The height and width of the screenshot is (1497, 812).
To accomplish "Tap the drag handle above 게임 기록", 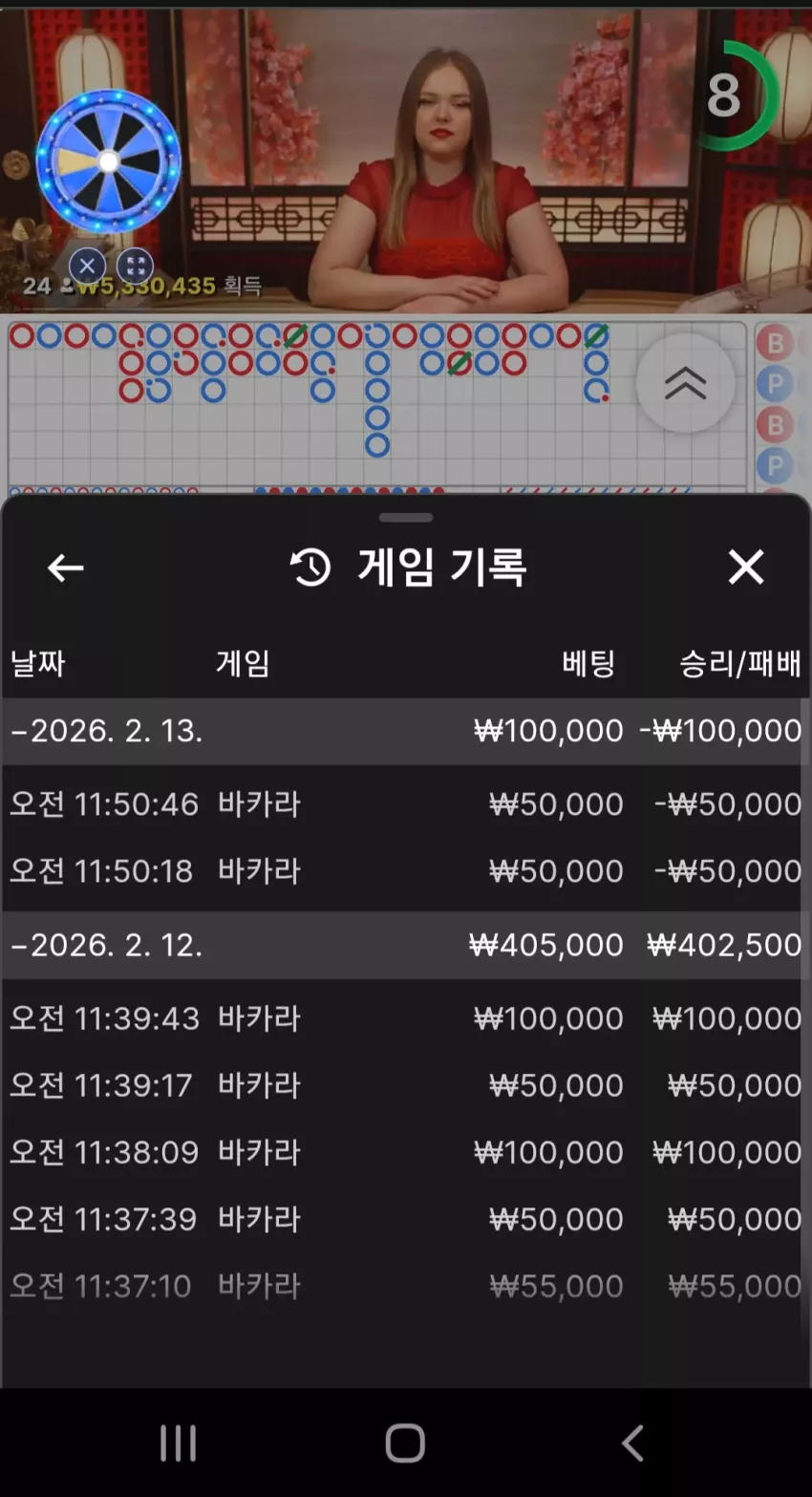I will point(406,517).
